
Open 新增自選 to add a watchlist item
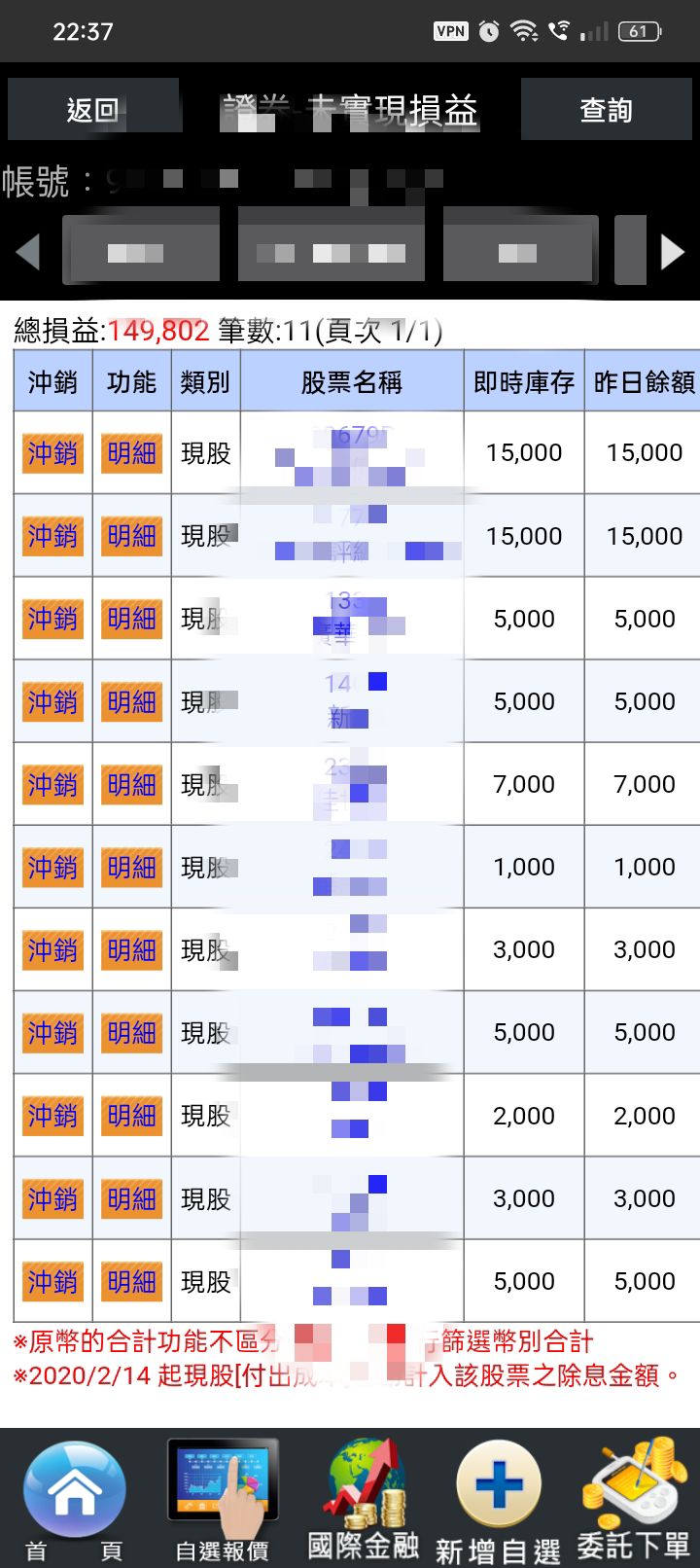(498, 1501)
